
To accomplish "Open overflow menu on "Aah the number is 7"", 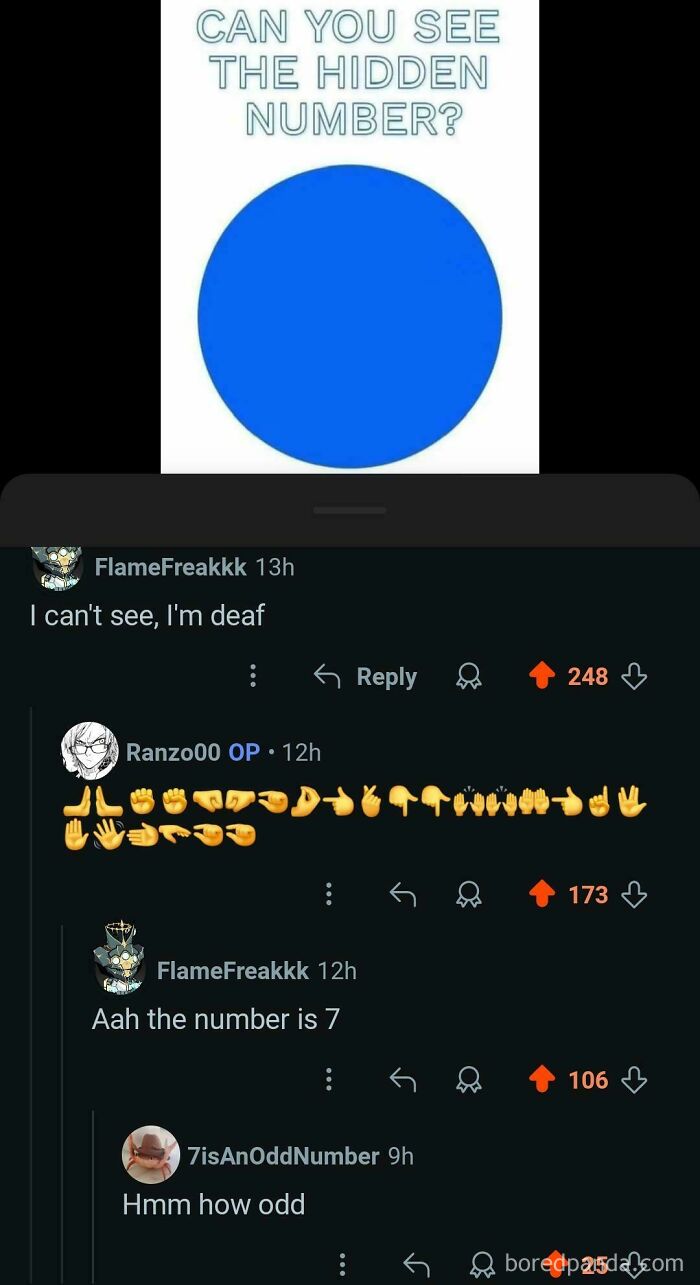I will coord(328,1080).
